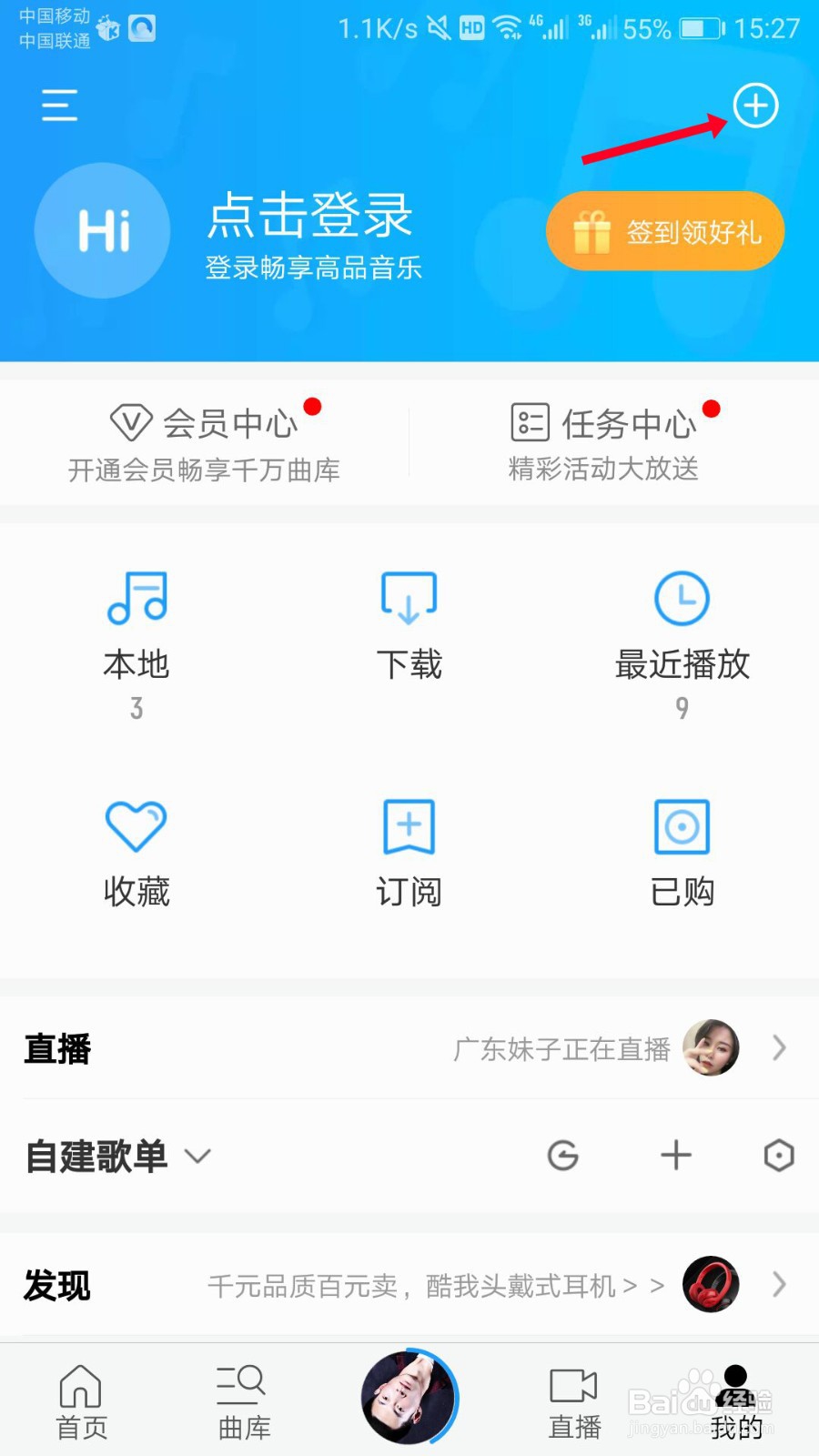
Task: Add a new playlist with plus icon
Action: point(675,1156)
